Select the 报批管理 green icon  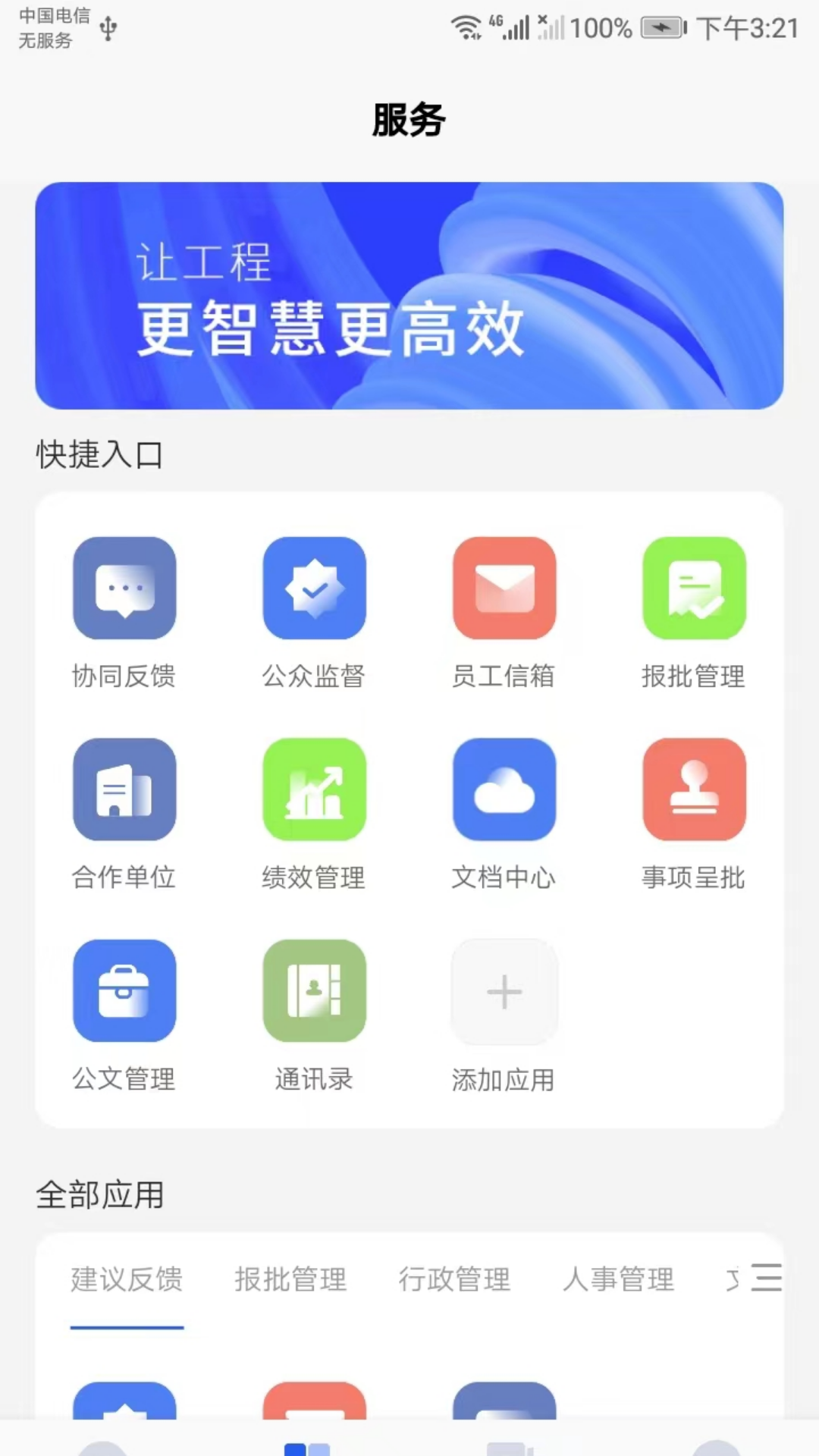point(694,588)
